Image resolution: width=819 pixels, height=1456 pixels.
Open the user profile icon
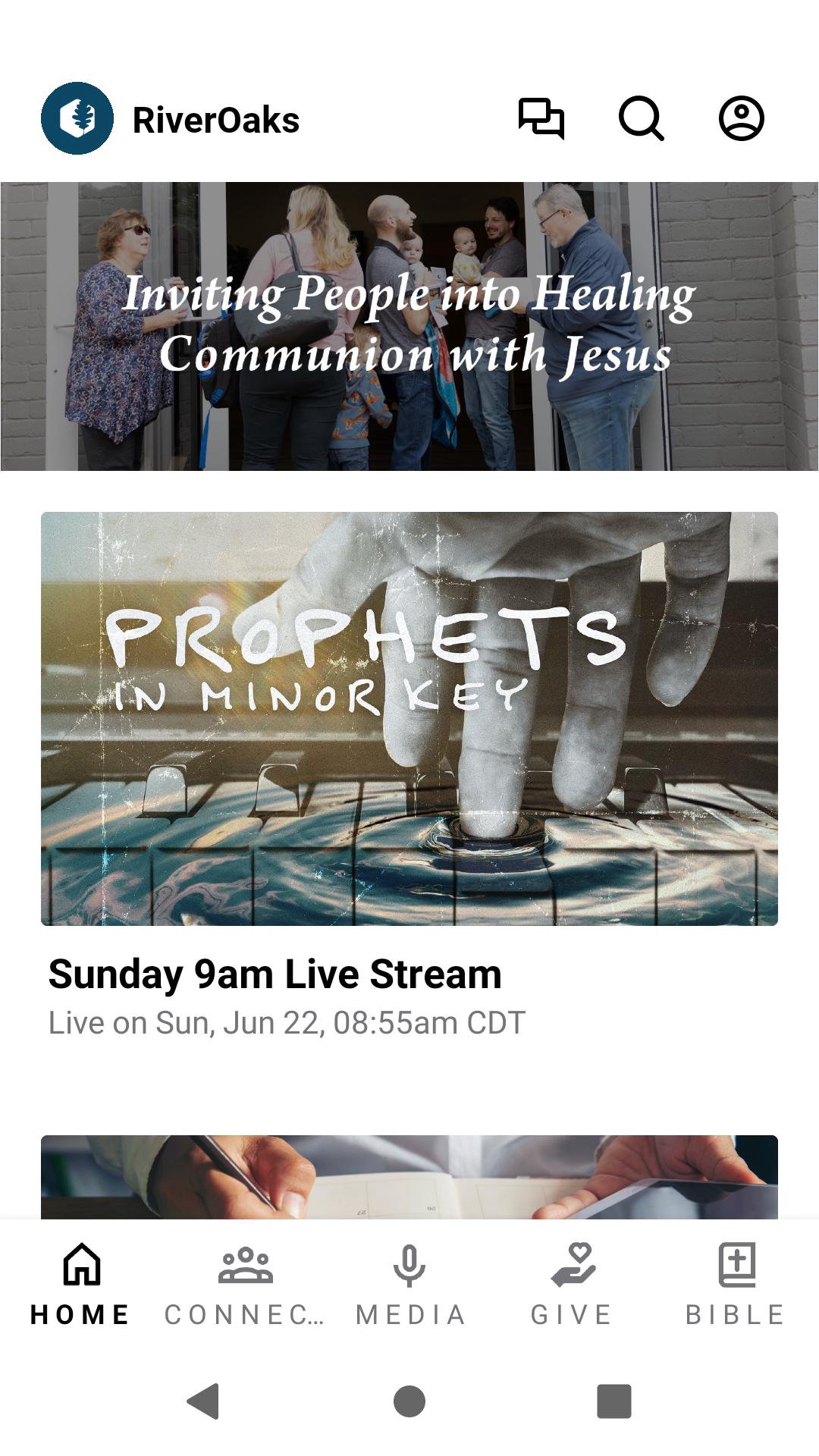(x=741, y=118)
